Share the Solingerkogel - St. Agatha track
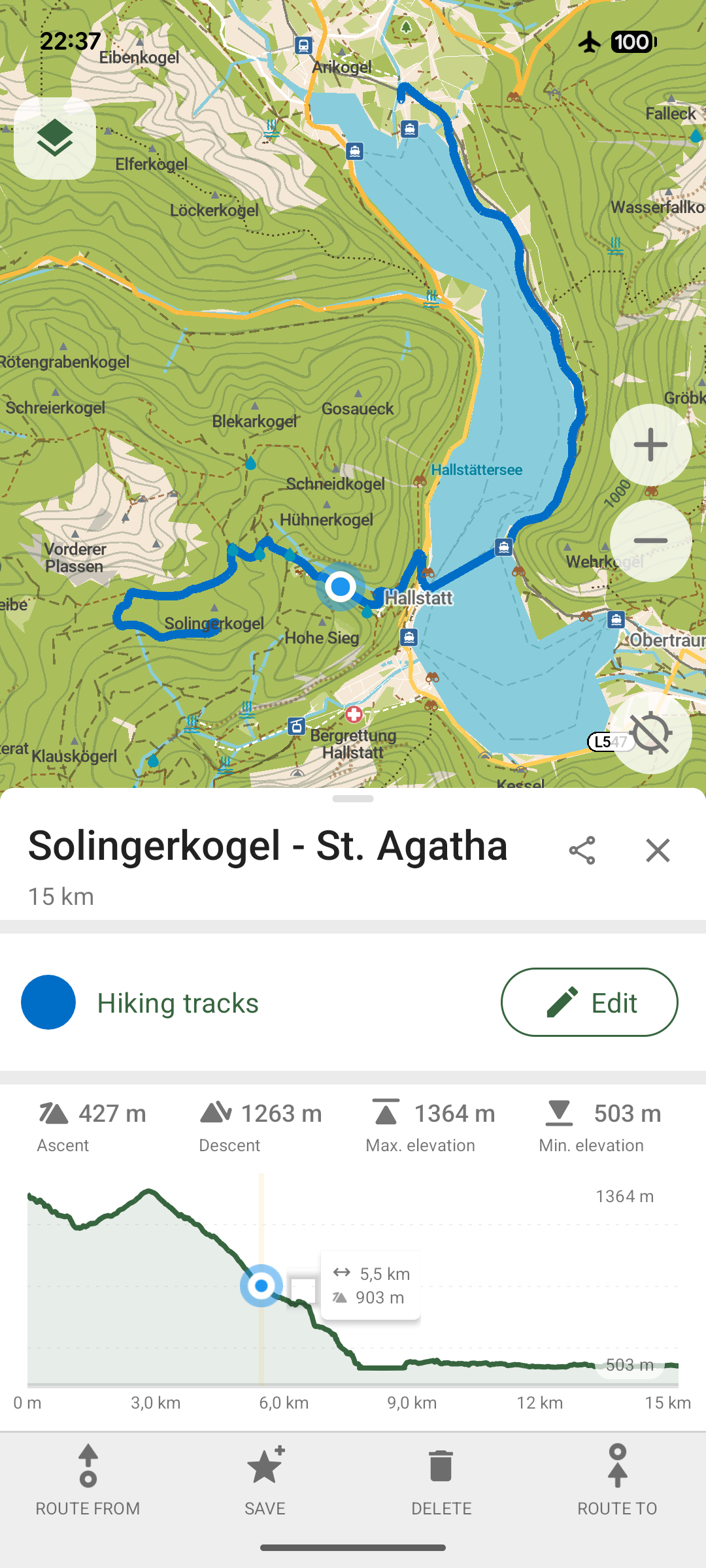The image size is (706, 1568). [582, 850]
